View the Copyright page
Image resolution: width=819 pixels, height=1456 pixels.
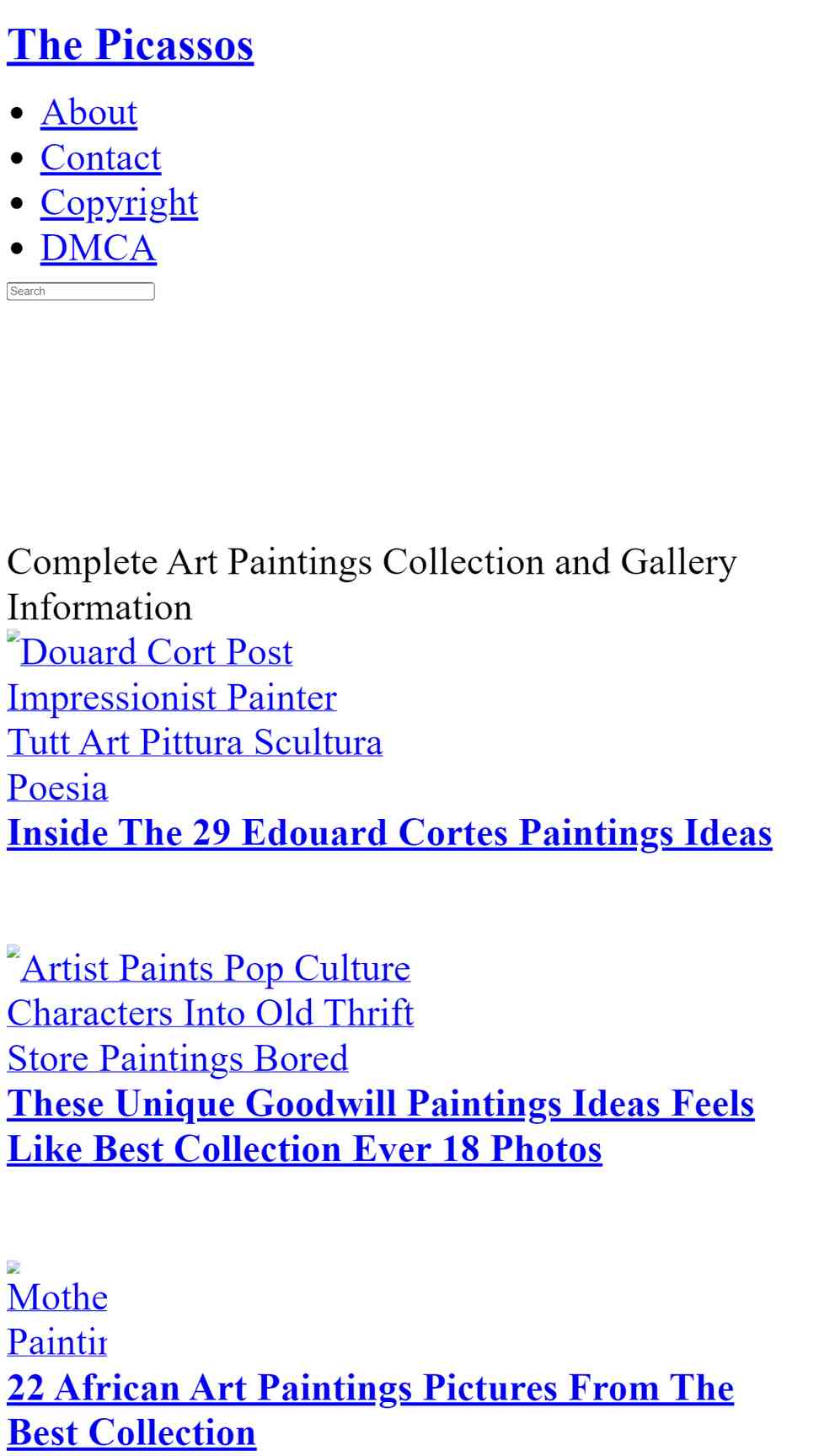[x=119, y=203]
